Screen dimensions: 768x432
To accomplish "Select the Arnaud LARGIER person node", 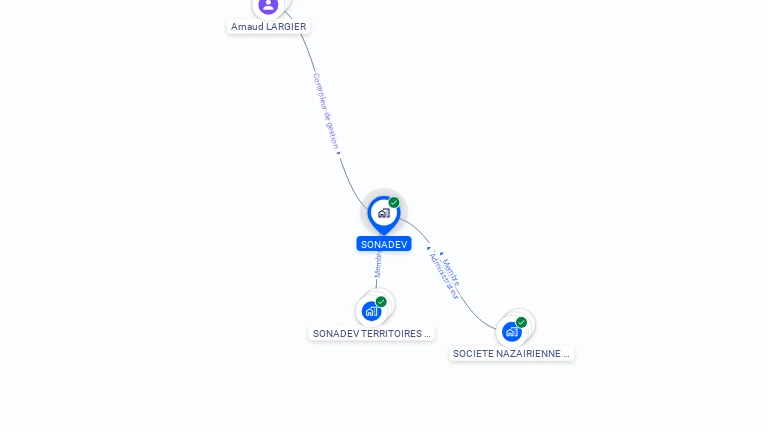I will click(x=268, y=7).
